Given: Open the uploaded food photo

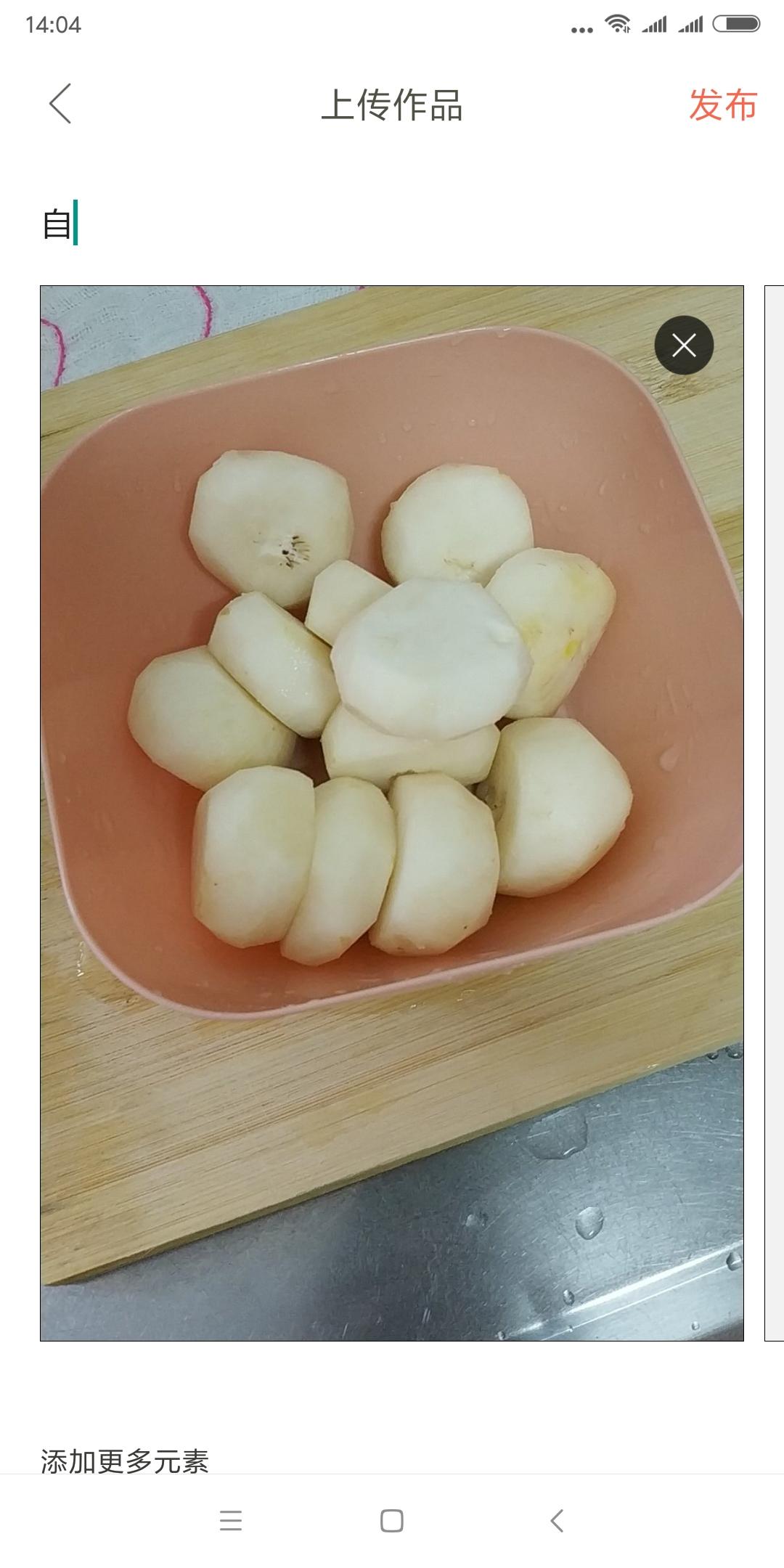Looking at the screenshot, I should point(392,813).
